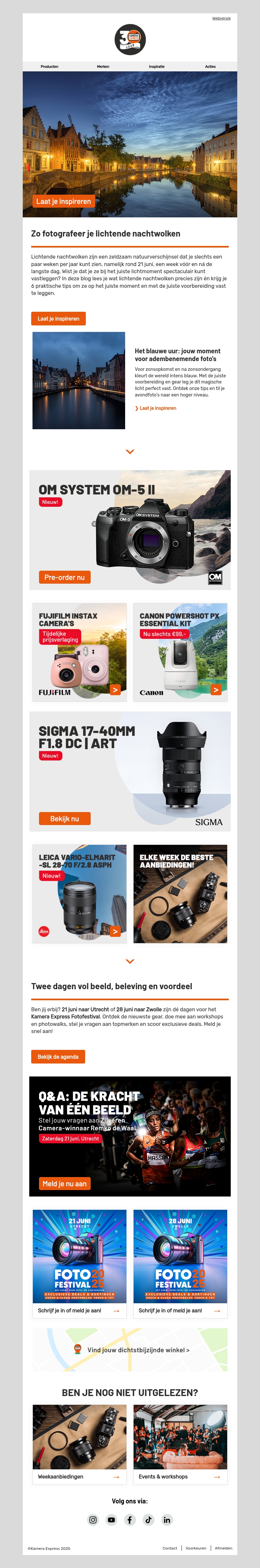The image size is (260, 1568).
Task: Switch to the Merken navigation item
Action: pos(103,67)
